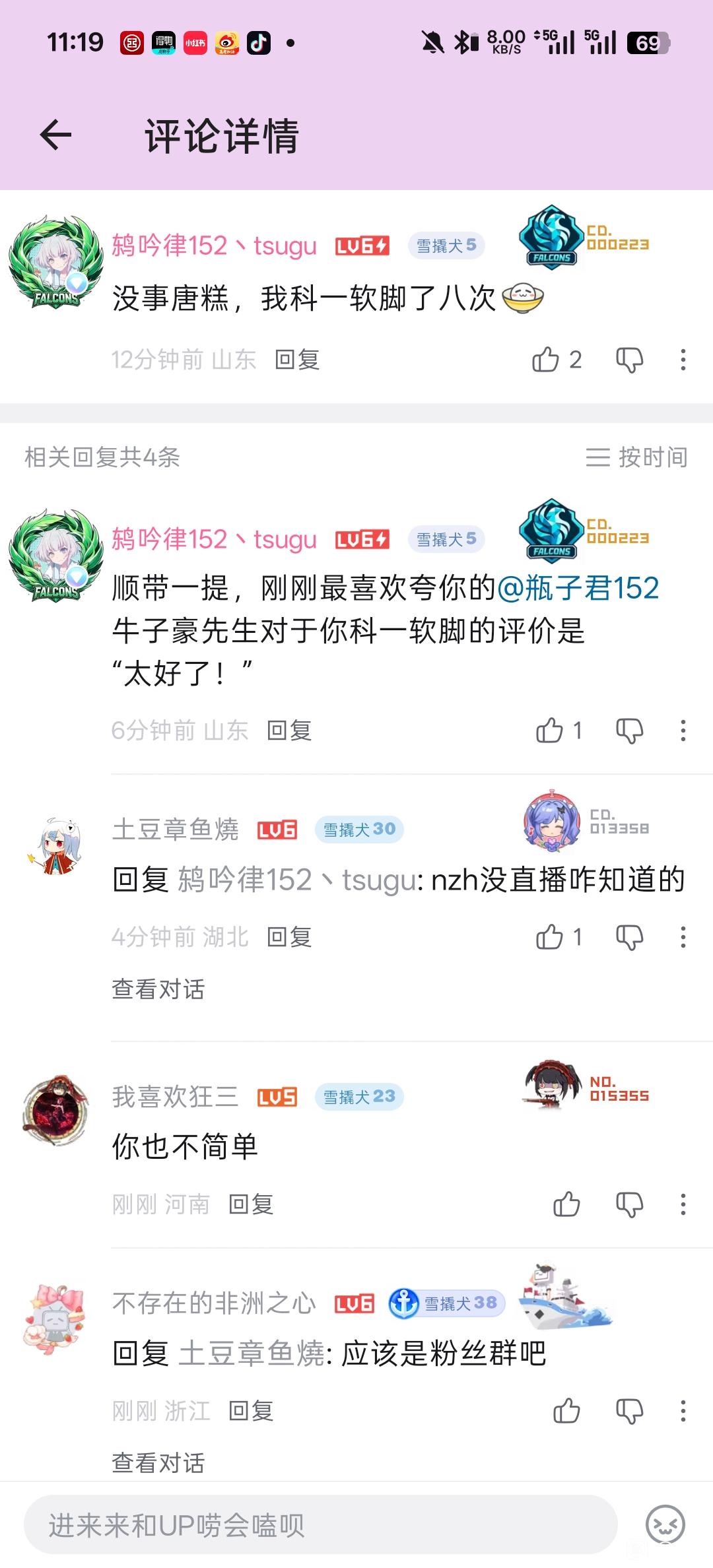The height and width of the screenshot is (1568, 713).
Task: Open 不存在的非洲之心's username profile
Action: click(x=214, y=1303)
